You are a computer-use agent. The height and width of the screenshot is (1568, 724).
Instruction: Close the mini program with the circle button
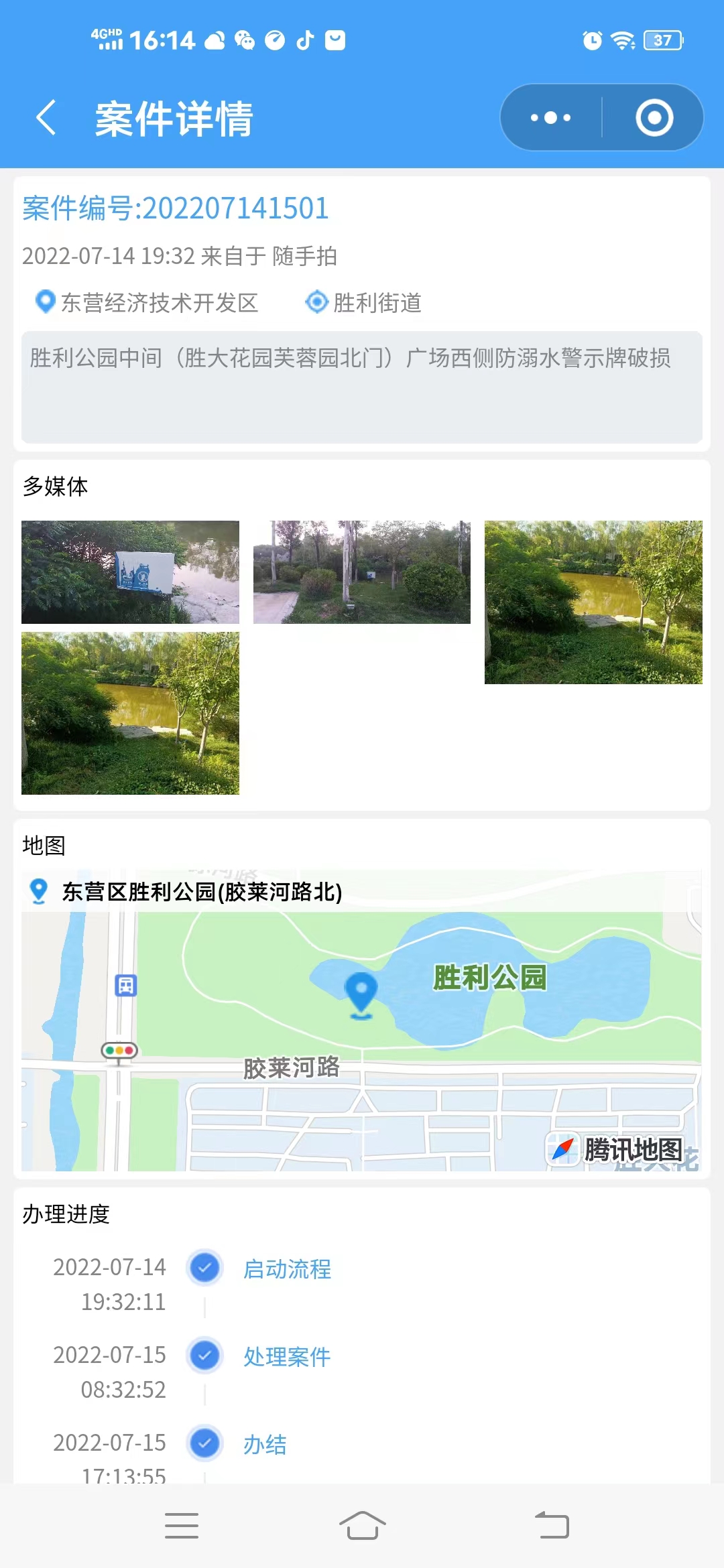654,118
